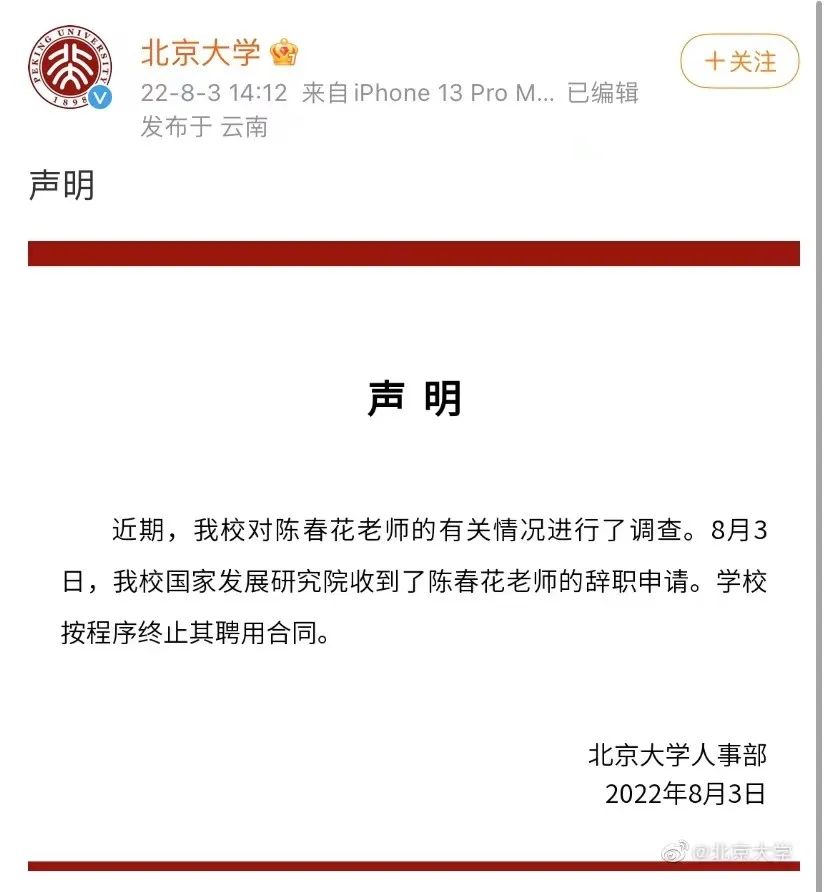The height and width of the screenshot is (892, 828).
Task: Open the 北京大学 username link
Action: pos(200,52)
